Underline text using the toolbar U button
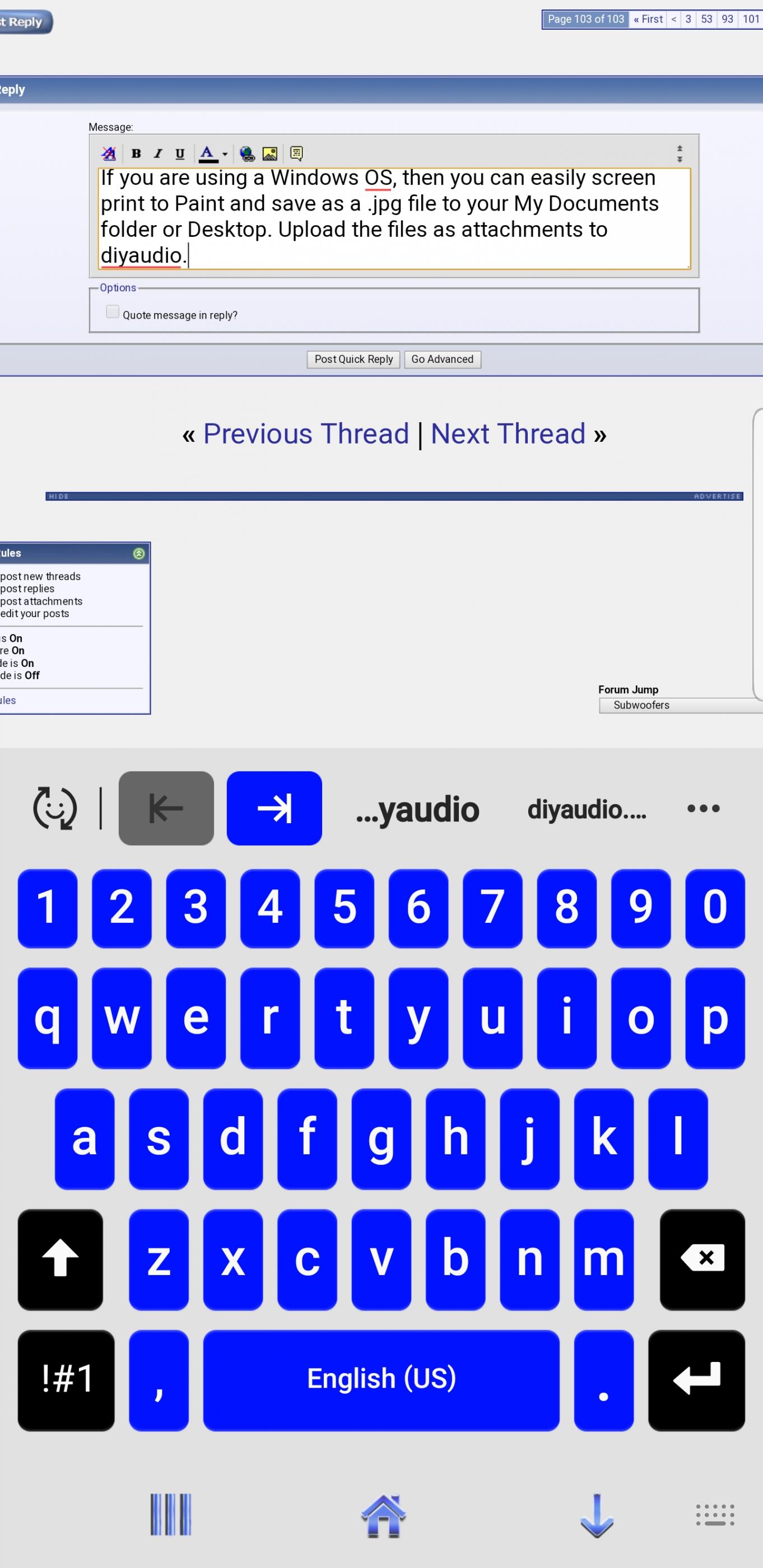This screenshot has height=1568, width=763. click(180, 153)
